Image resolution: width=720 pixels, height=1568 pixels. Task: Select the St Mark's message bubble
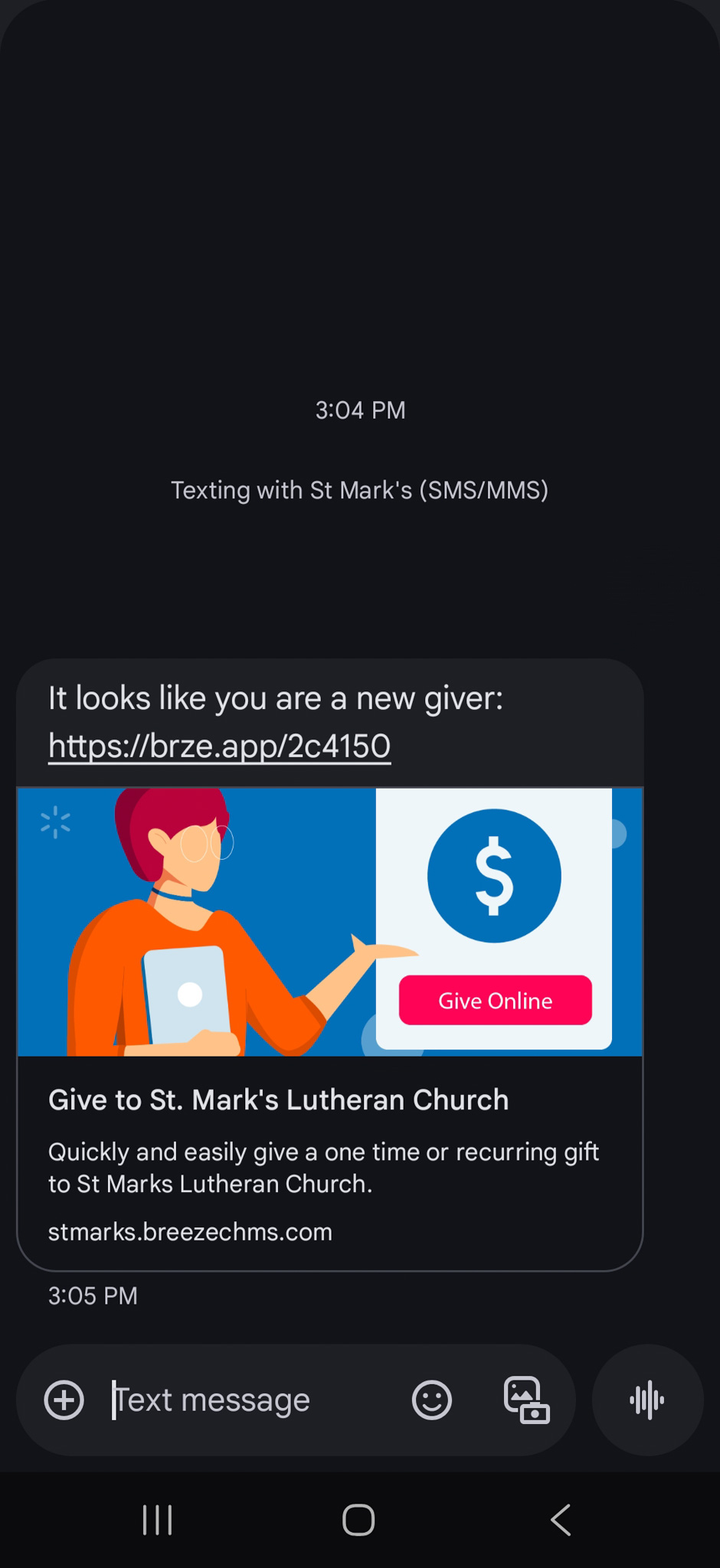coord(329,720)
